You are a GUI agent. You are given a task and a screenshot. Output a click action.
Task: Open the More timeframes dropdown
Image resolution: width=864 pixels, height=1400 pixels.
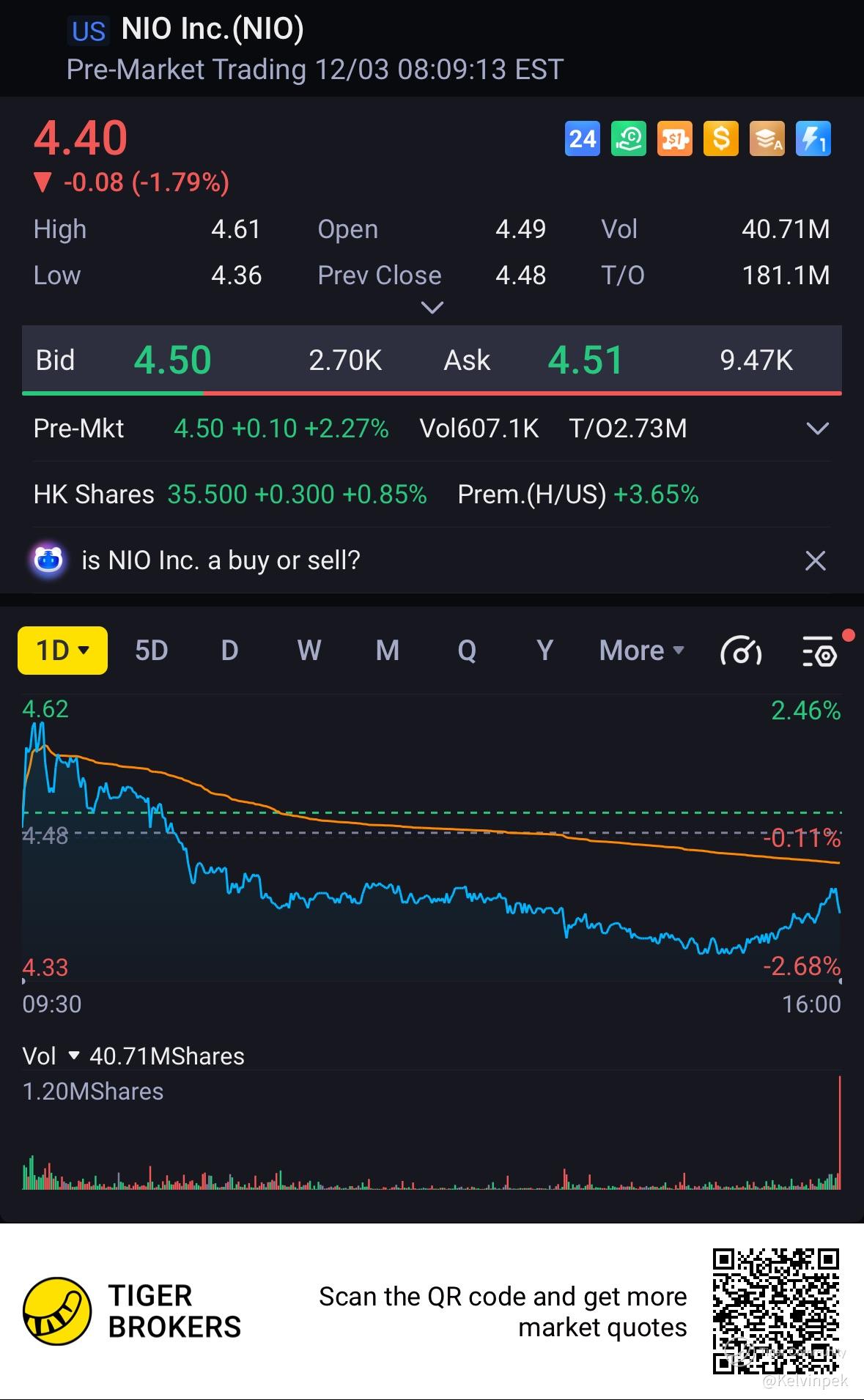click(x=641, y=651)
